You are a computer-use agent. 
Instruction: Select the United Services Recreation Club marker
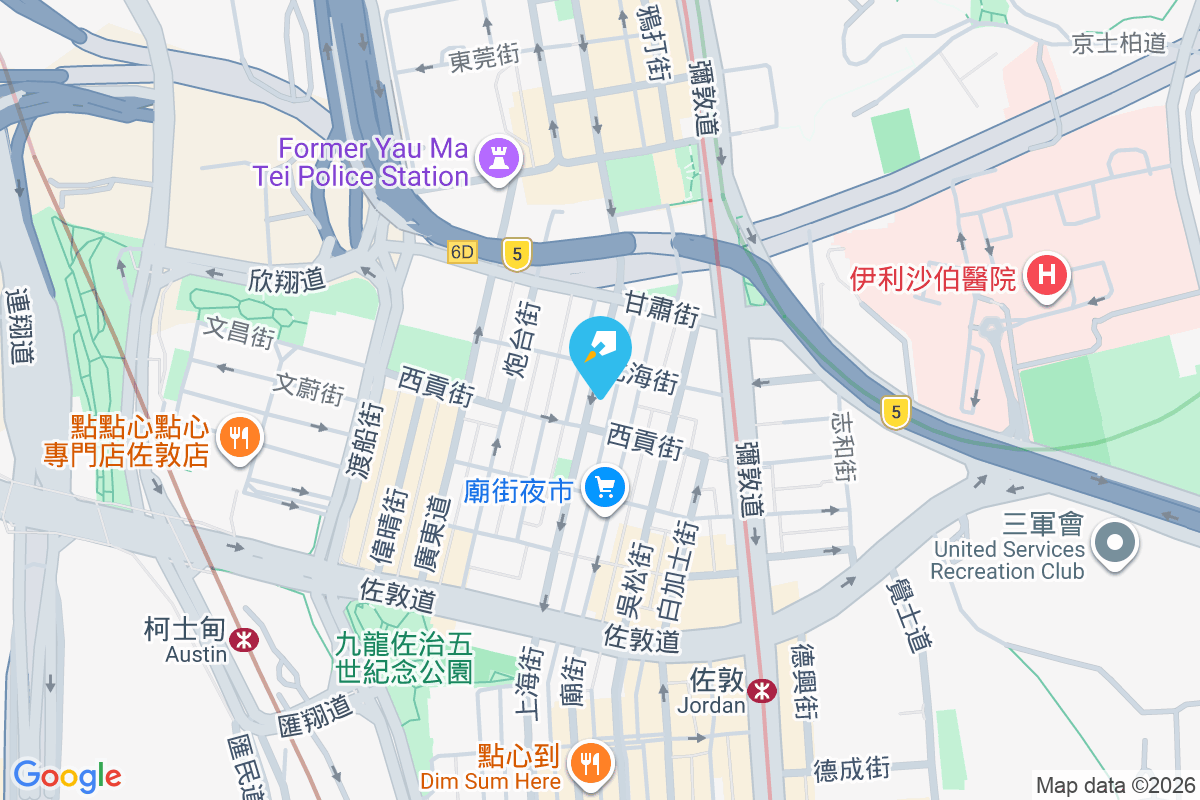[x=1115, y=545]
